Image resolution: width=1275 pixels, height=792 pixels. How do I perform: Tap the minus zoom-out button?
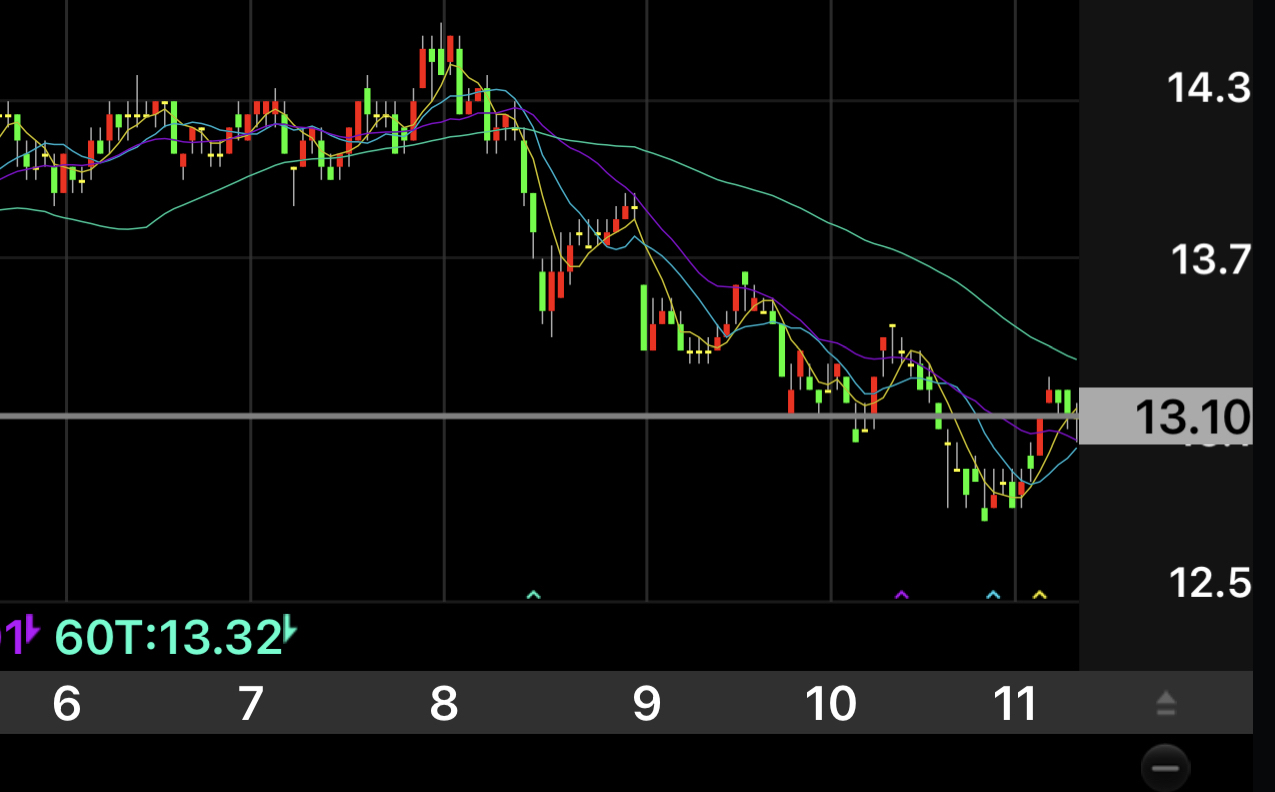[x=1165, y=768]
